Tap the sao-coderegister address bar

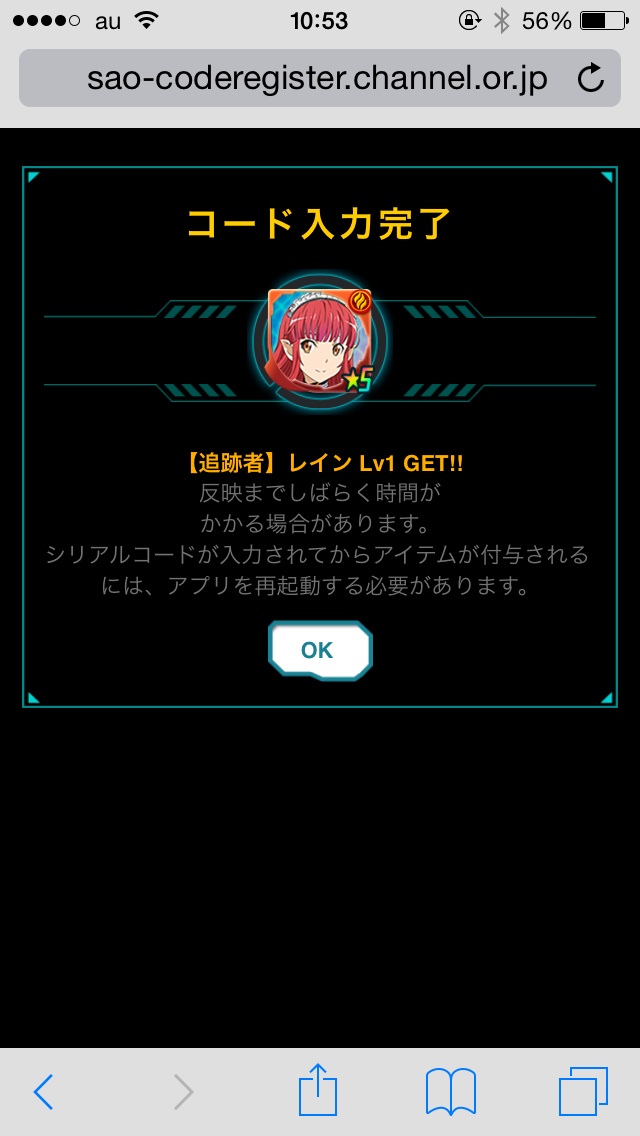[316, 79]
